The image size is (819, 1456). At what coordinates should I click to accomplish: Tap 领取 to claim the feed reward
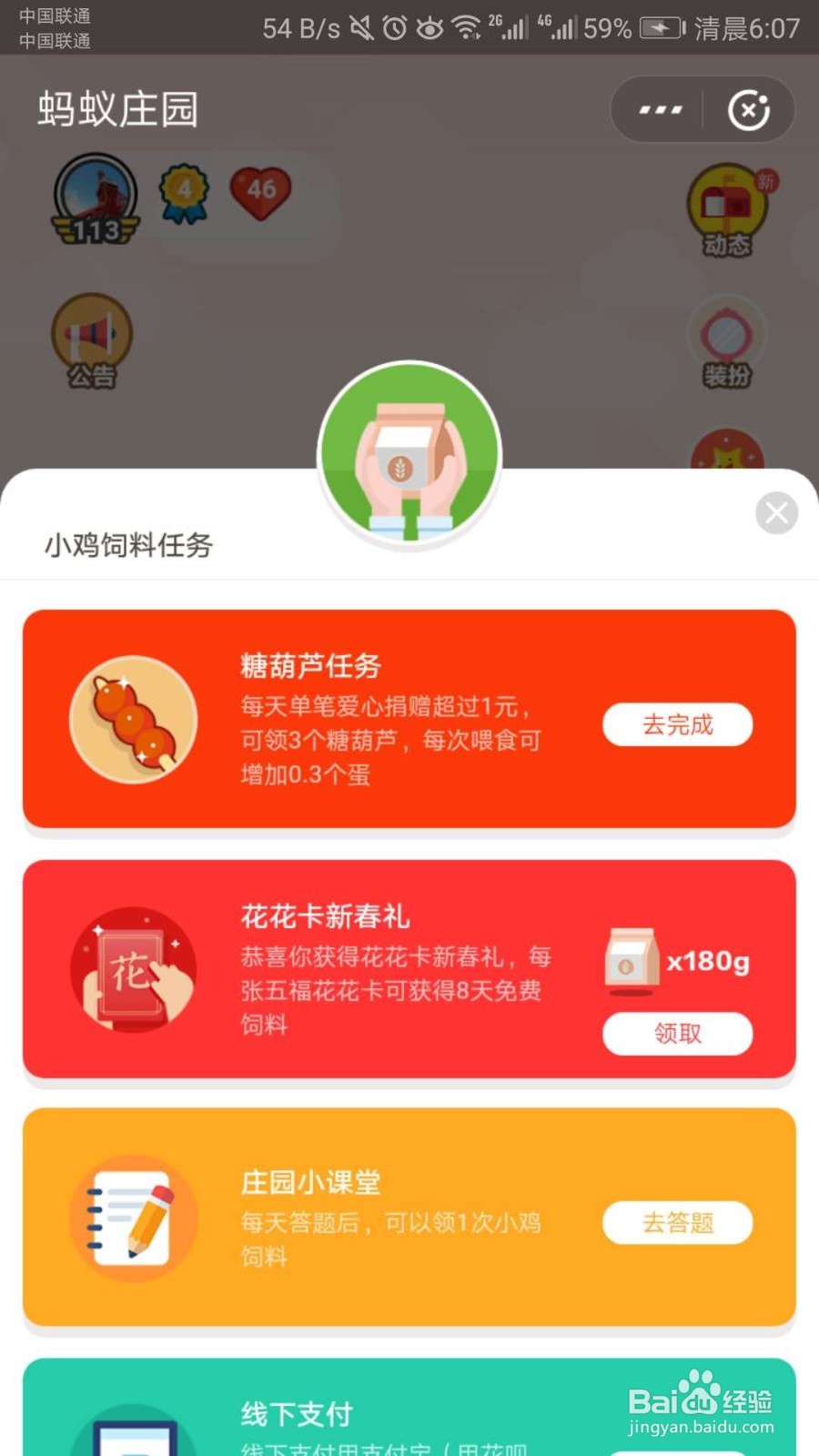point(677,1034)
